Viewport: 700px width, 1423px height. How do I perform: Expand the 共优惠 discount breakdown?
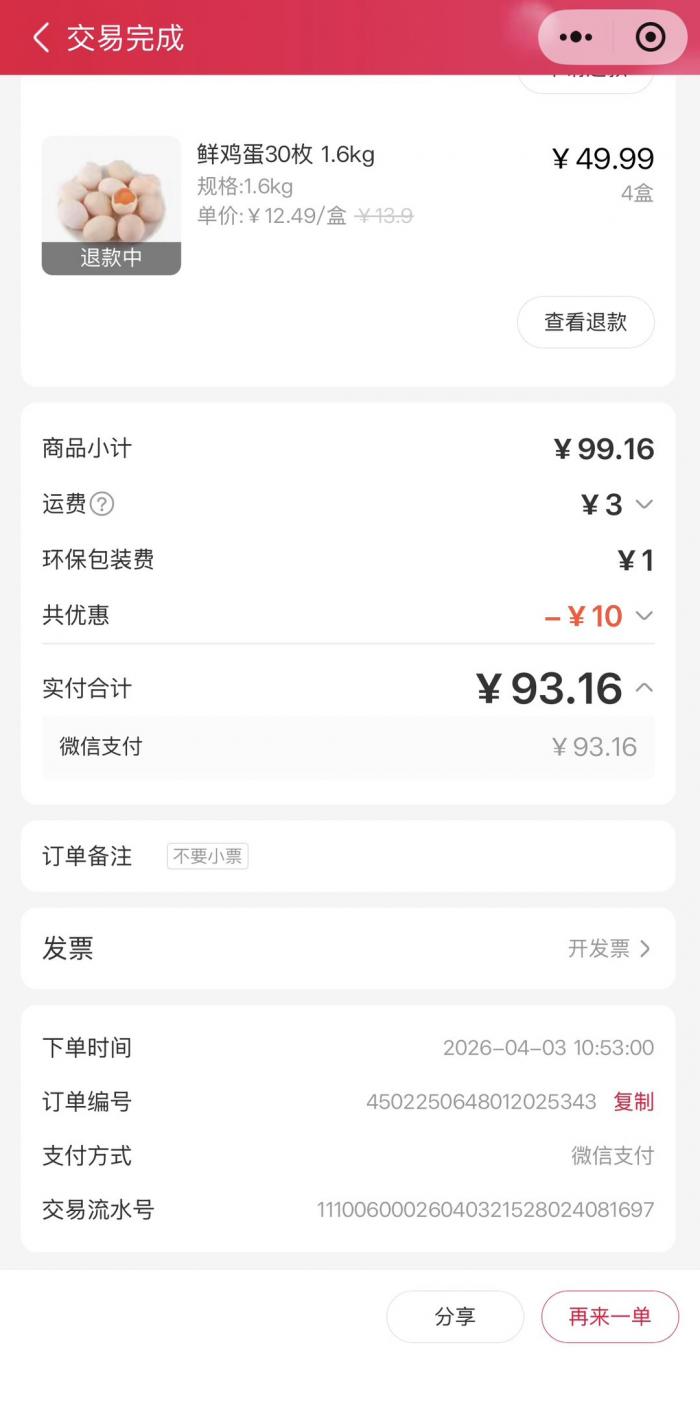point(644,615)
